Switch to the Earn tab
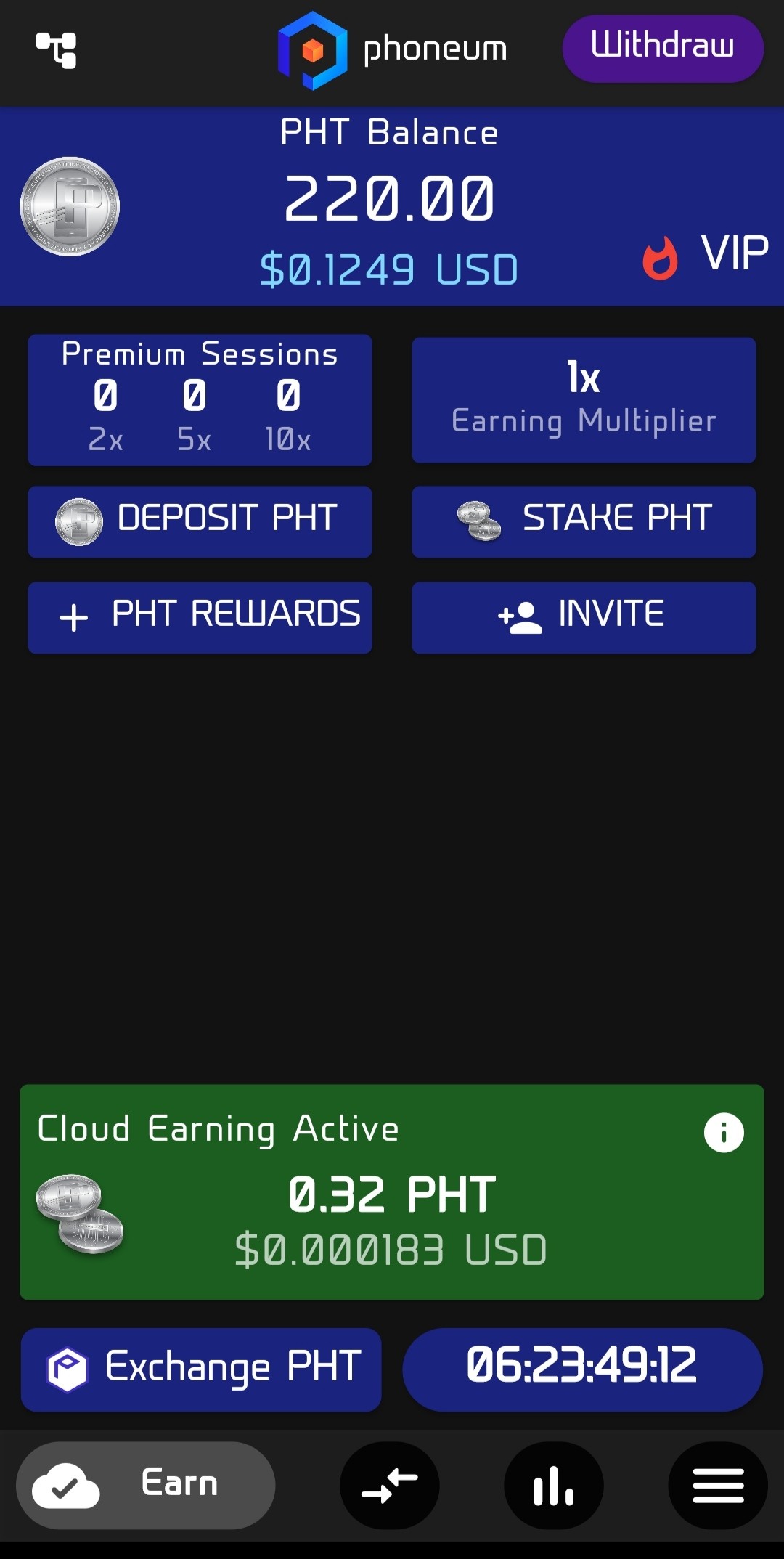This screenshot has width=784, height=1559. point(146,1485)
